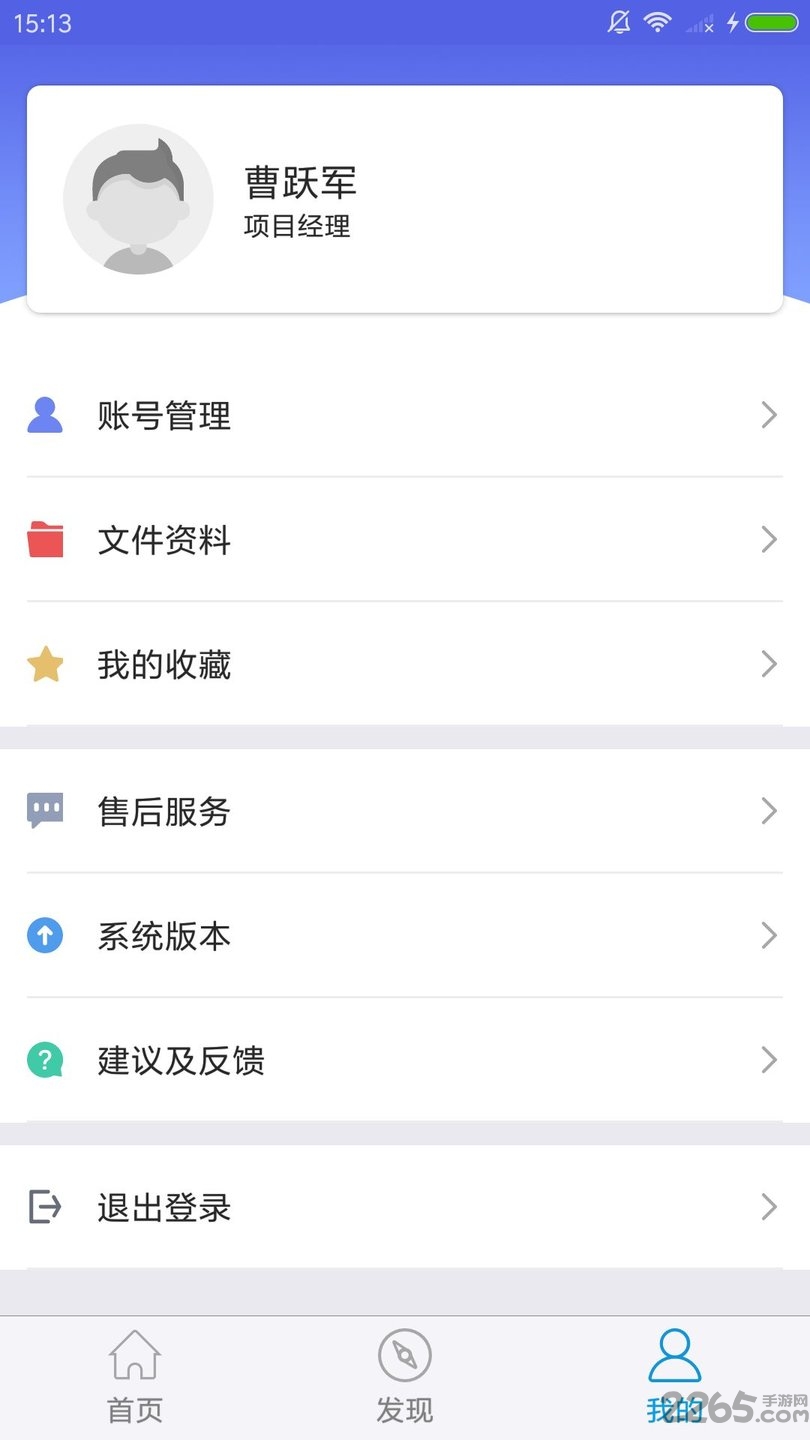The width and height of the screenshot is (810, 1440).
Task: Select the yellow star icon for 我的收藏
Action: point(45,664)
